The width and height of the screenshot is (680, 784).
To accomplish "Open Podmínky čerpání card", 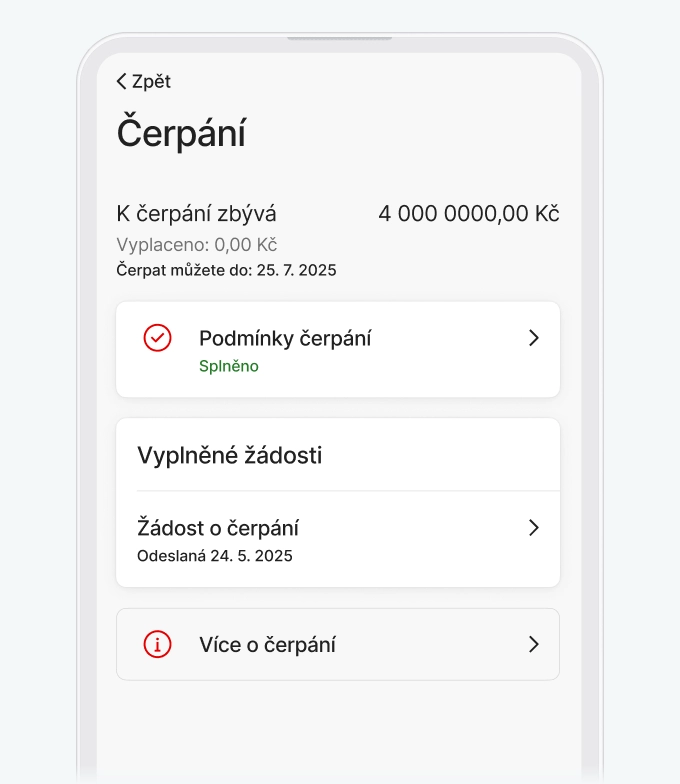I will tap(338, 350).
